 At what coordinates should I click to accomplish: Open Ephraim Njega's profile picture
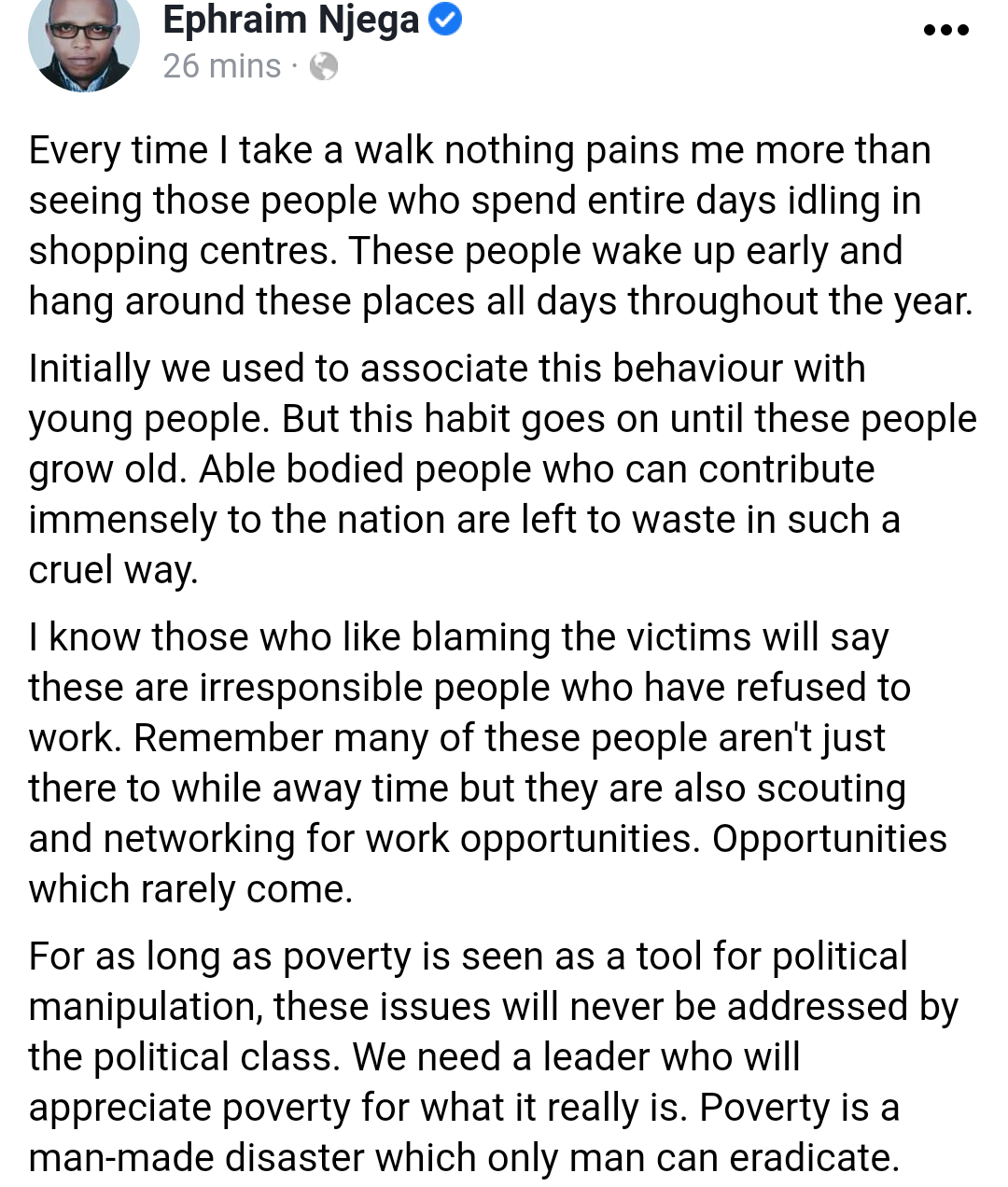click(83, 42)
